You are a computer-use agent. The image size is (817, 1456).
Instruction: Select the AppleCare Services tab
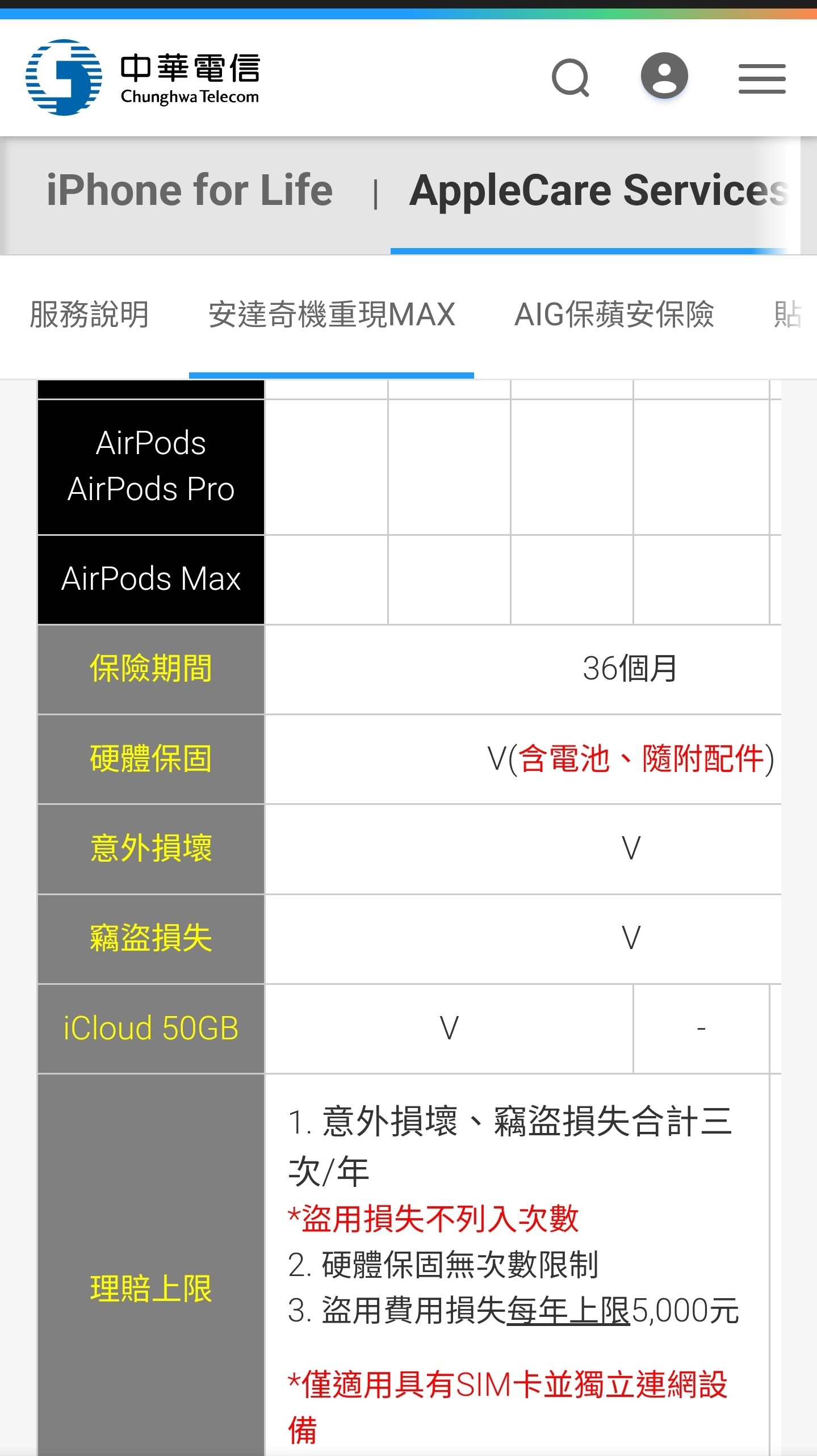pyautogui.click(x=599, y=190)
